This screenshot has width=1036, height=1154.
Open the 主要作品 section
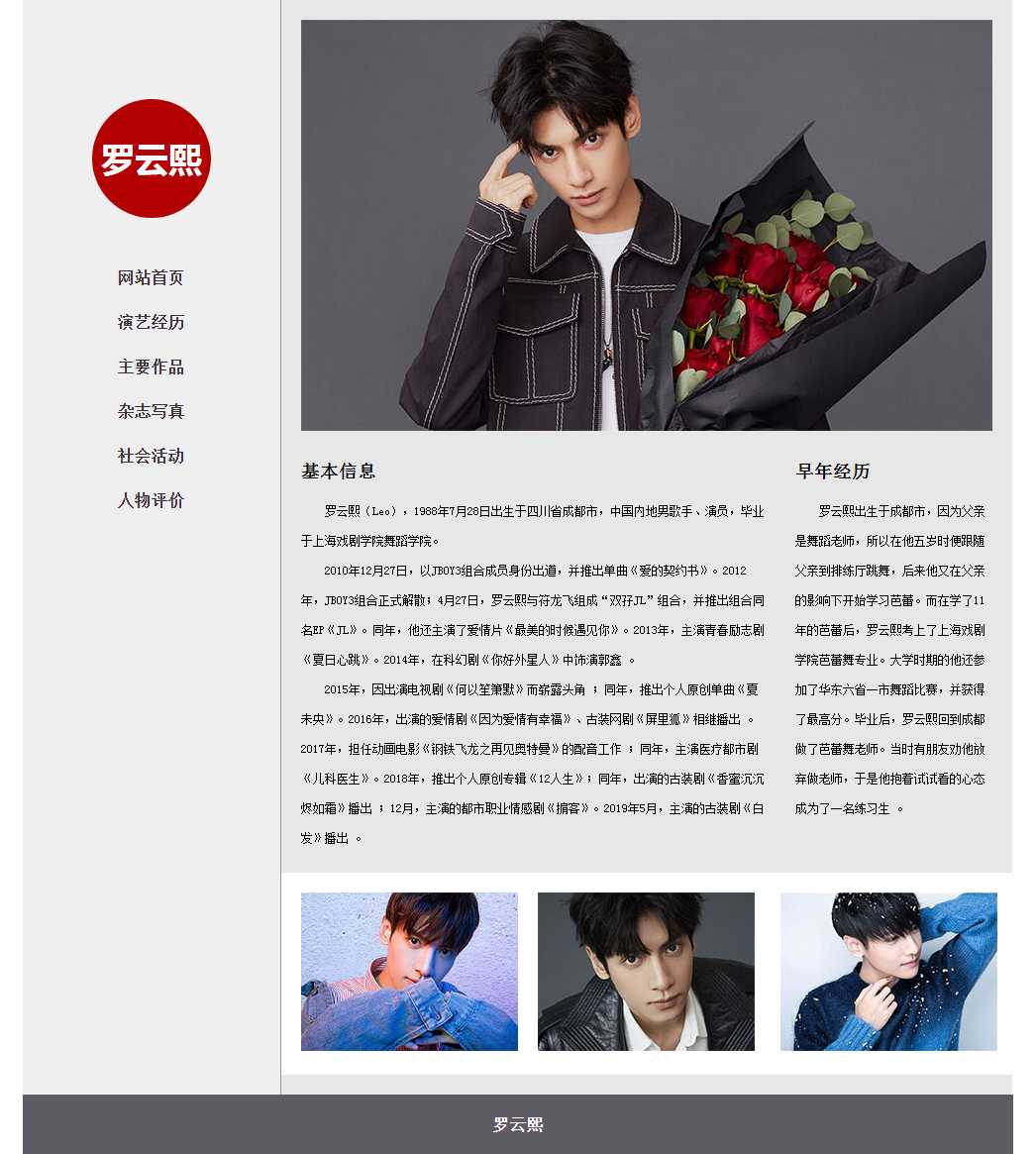coord(151,367)
